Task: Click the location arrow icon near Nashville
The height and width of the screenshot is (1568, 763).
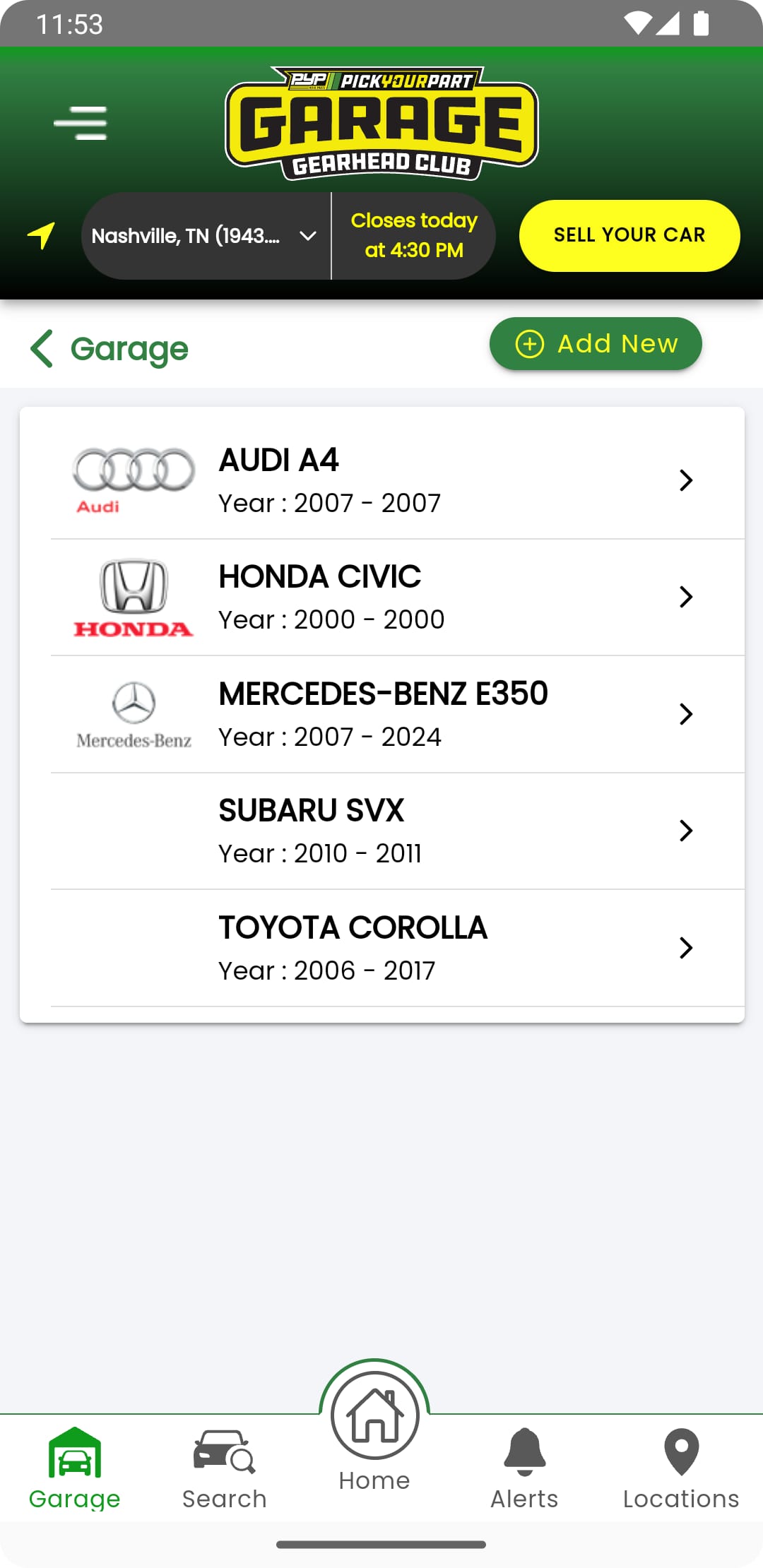Action: (x=40, y=235)
